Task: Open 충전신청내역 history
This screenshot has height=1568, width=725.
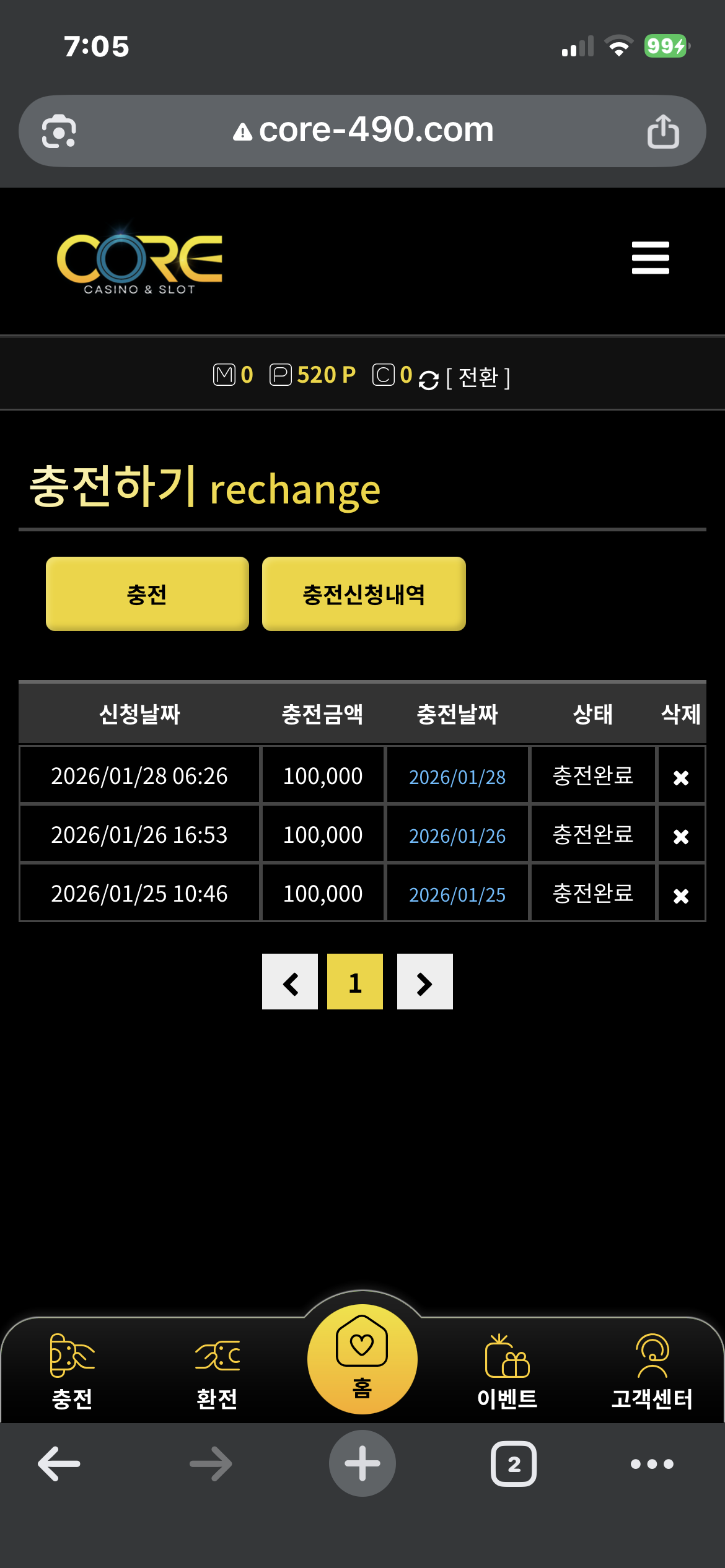Action: [364, 594]
